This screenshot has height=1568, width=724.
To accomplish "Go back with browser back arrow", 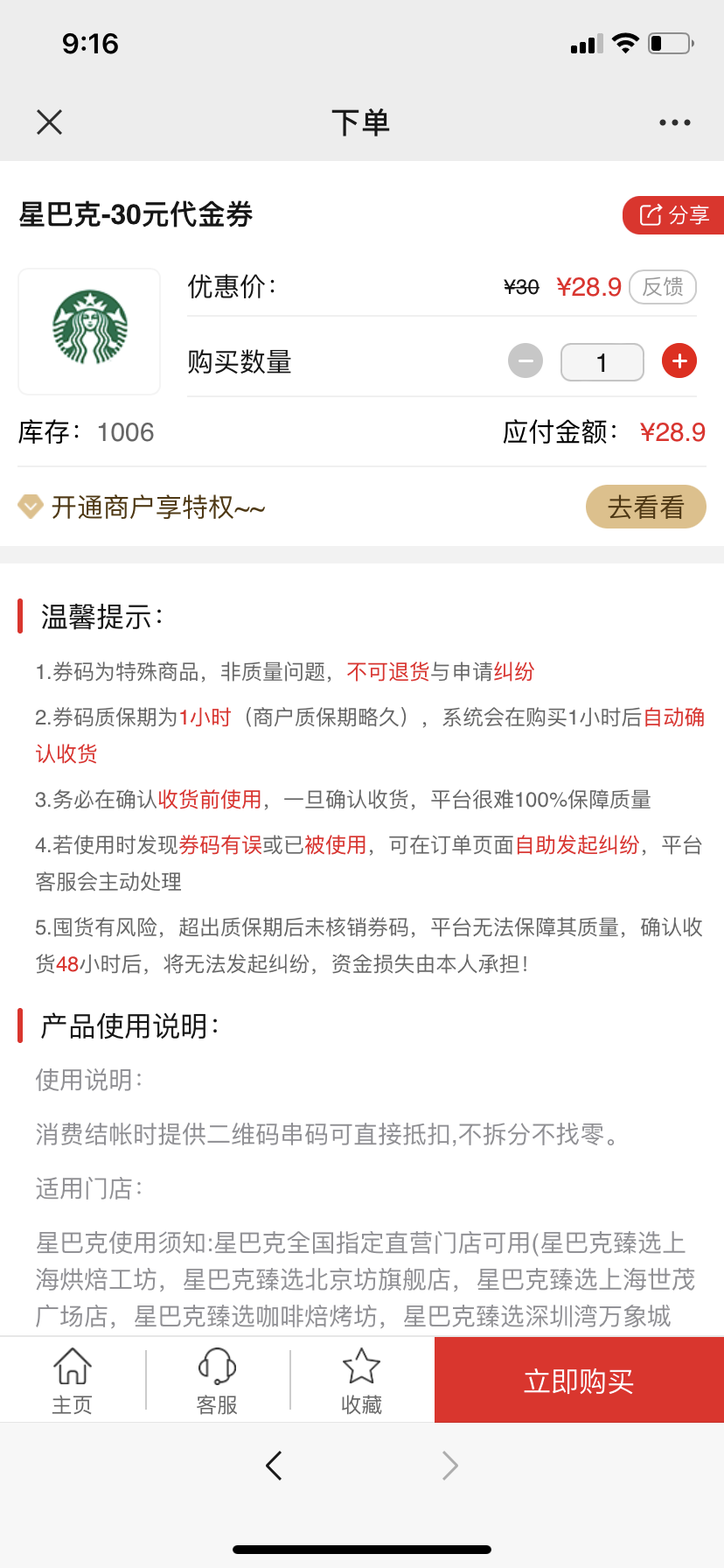I will pos(274,1465).
